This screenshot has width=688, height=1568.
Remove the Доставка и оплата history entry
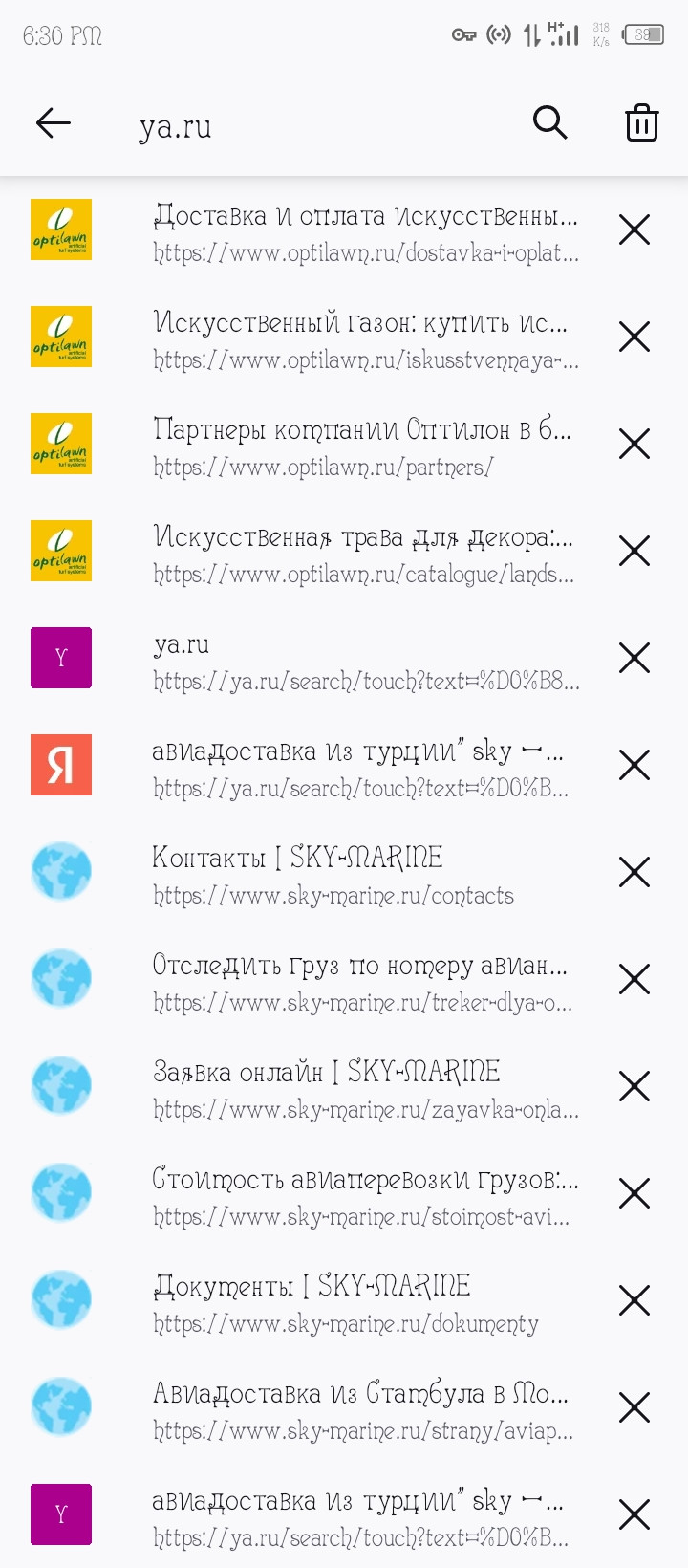point(634,229)
